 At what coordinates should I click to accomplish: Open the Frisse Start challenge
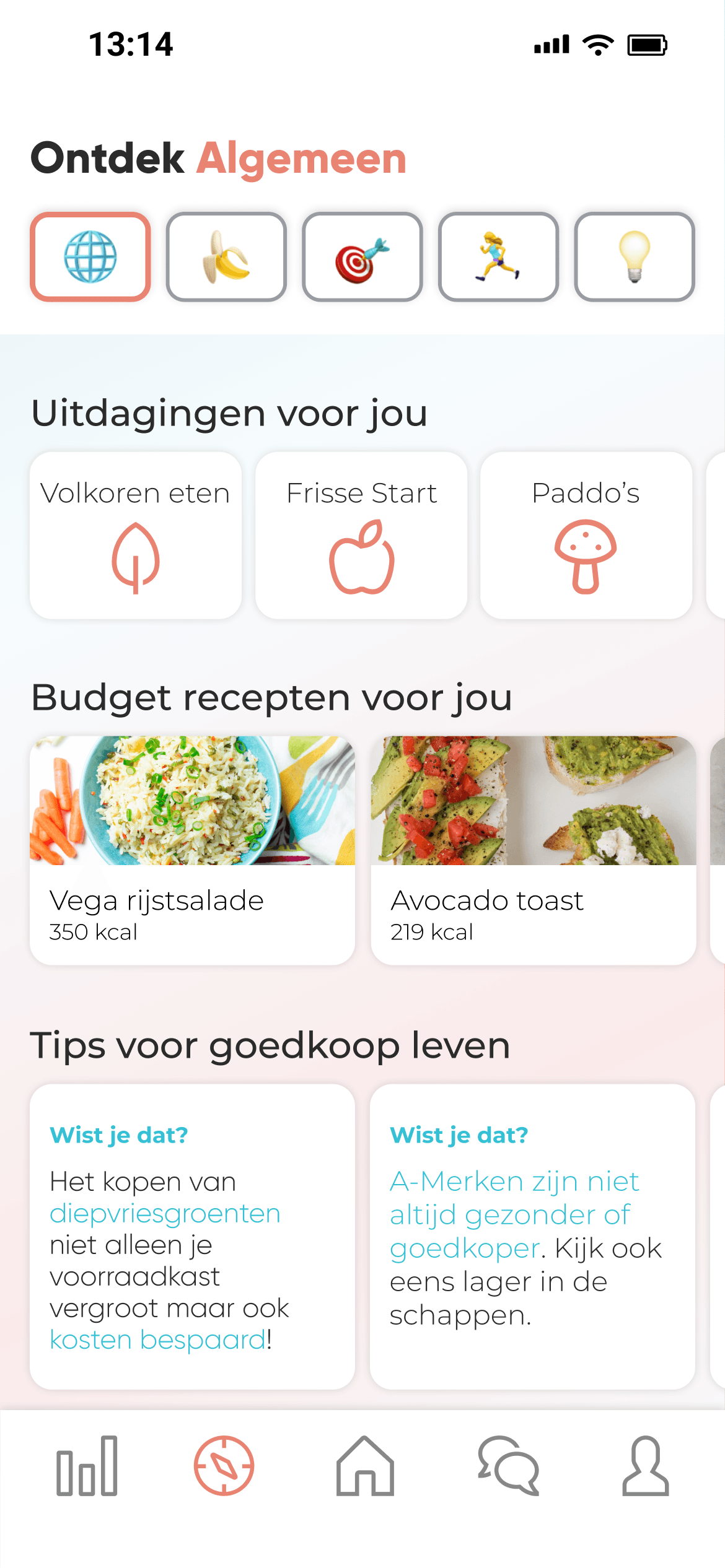coord(361,536)
